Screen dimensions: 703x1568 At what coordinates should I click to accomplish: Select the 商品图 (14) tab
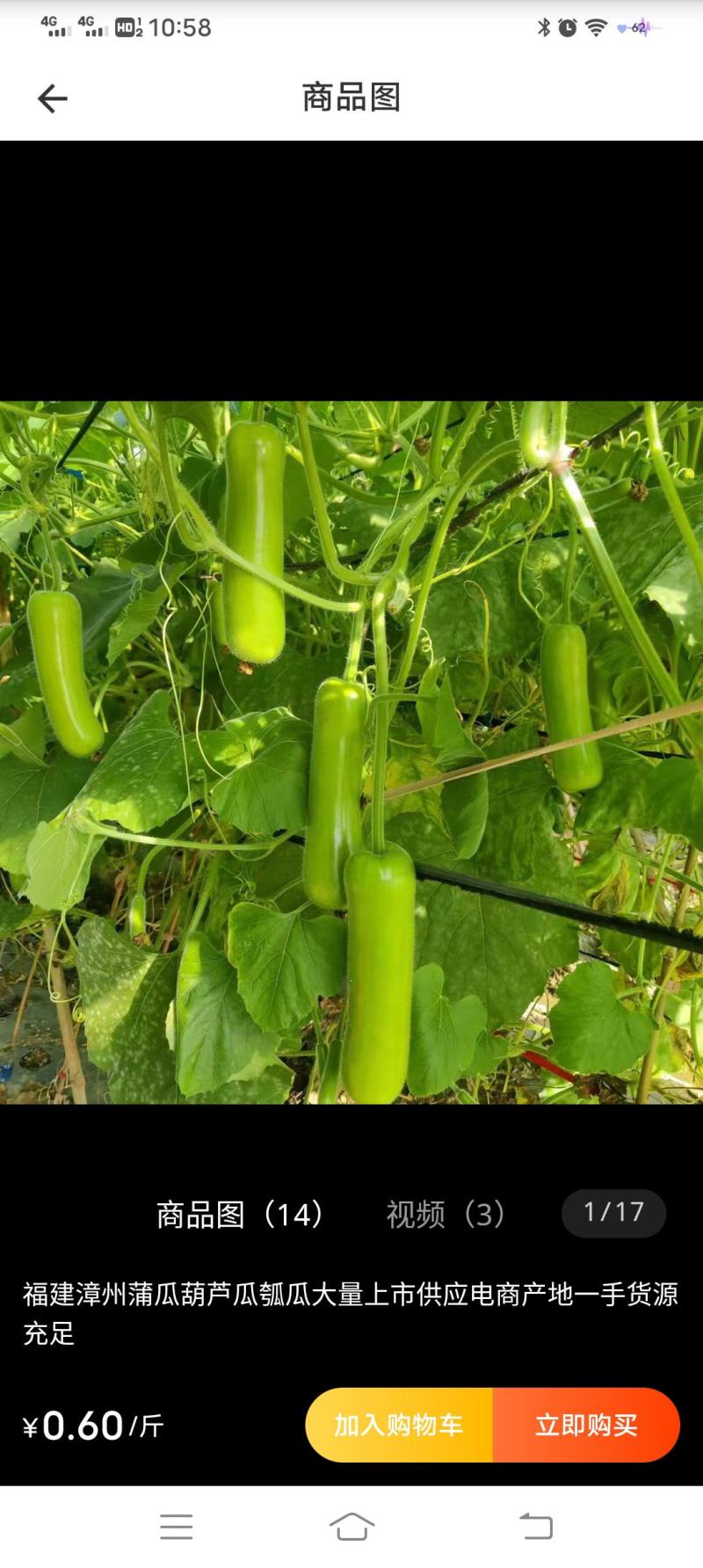point(241,1214)
